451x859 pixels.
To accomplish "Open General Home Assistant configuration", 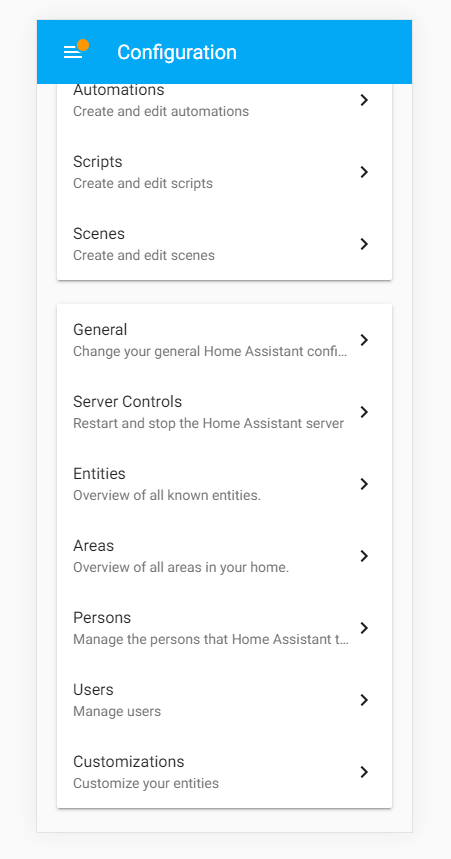I will coord(224,340).
